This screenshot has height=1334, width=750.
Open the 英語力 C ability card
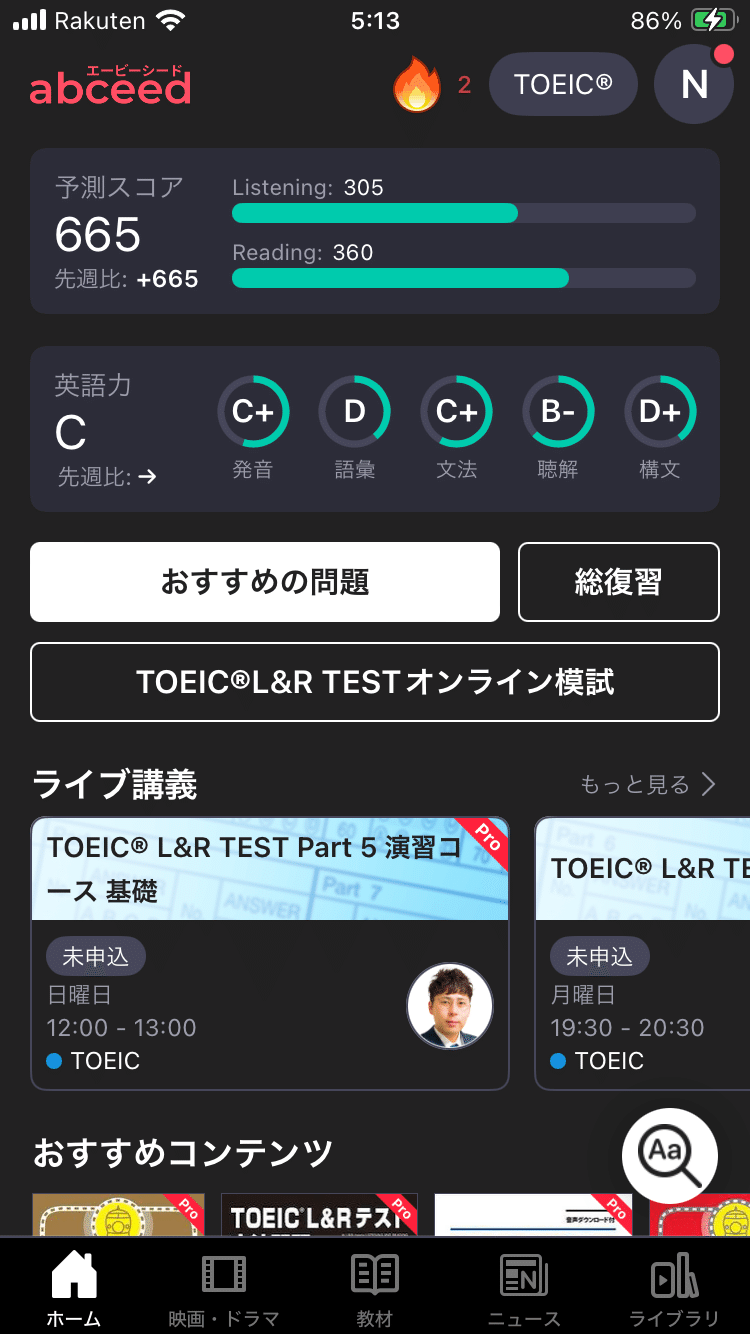375,429
